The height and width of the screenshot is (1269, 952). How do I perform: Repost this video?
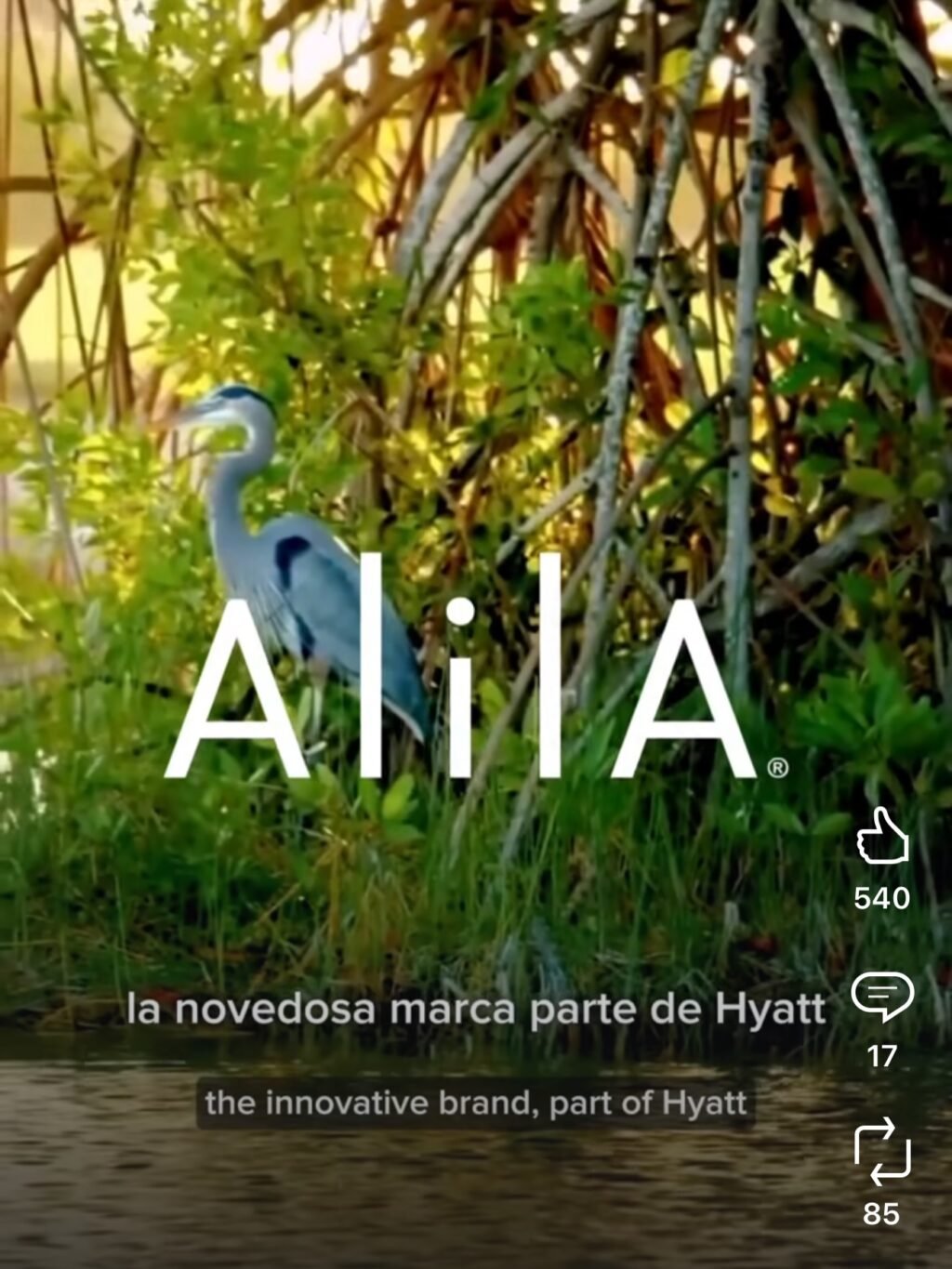pos(881,1152)
